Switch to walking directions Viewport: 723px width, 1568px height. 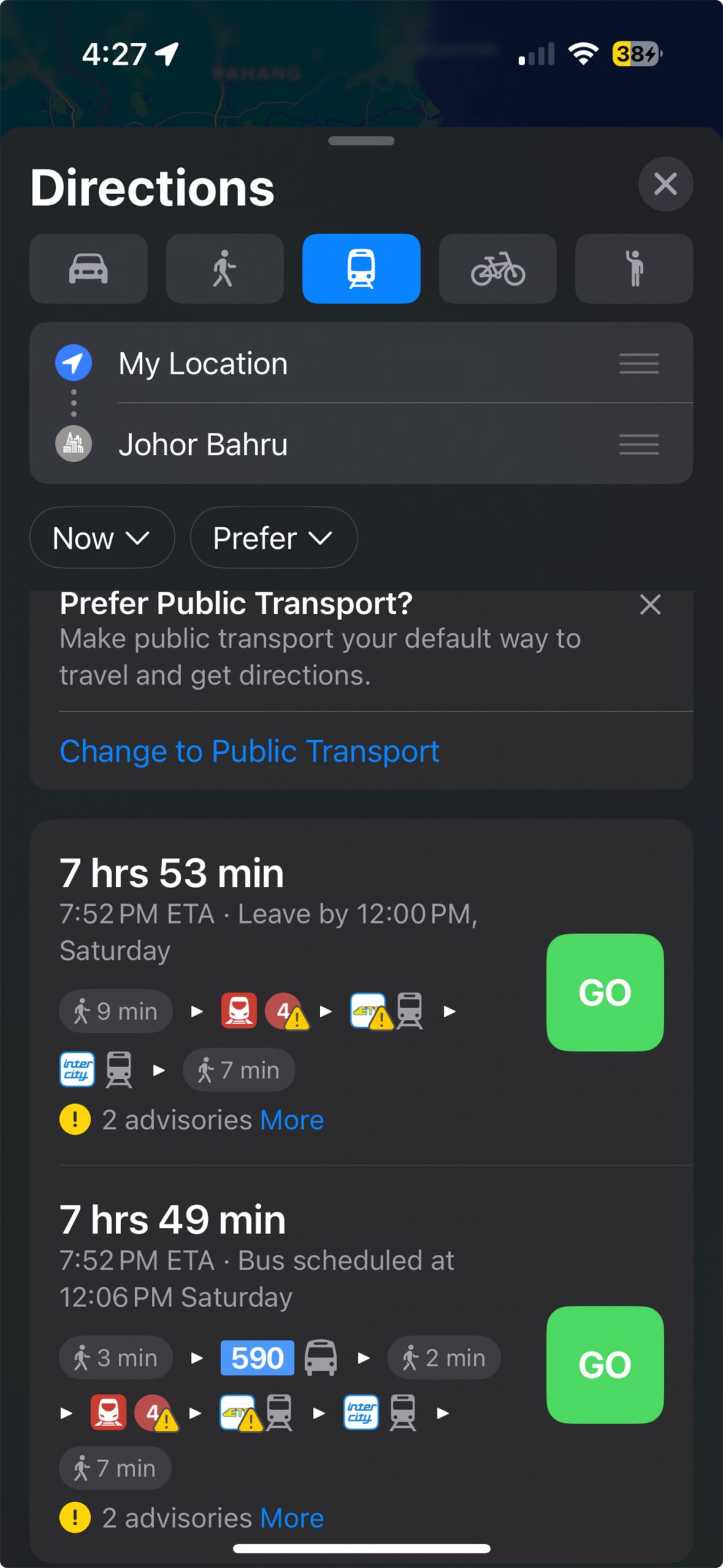pyautogui.click(x=225, y=268)
